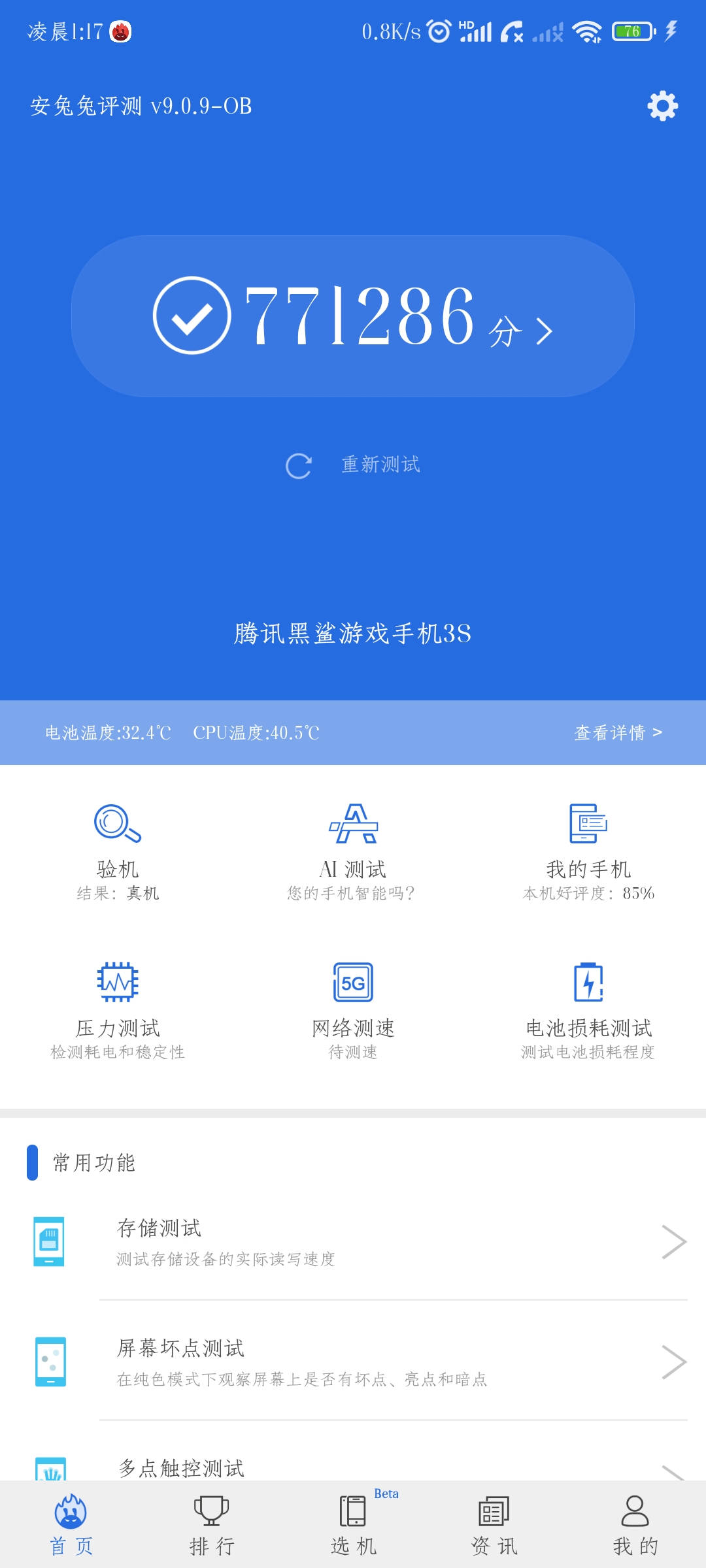Switch to the 排行 tab
The height and width of the screenshot is (1568, 706).
click(212, 1526)
